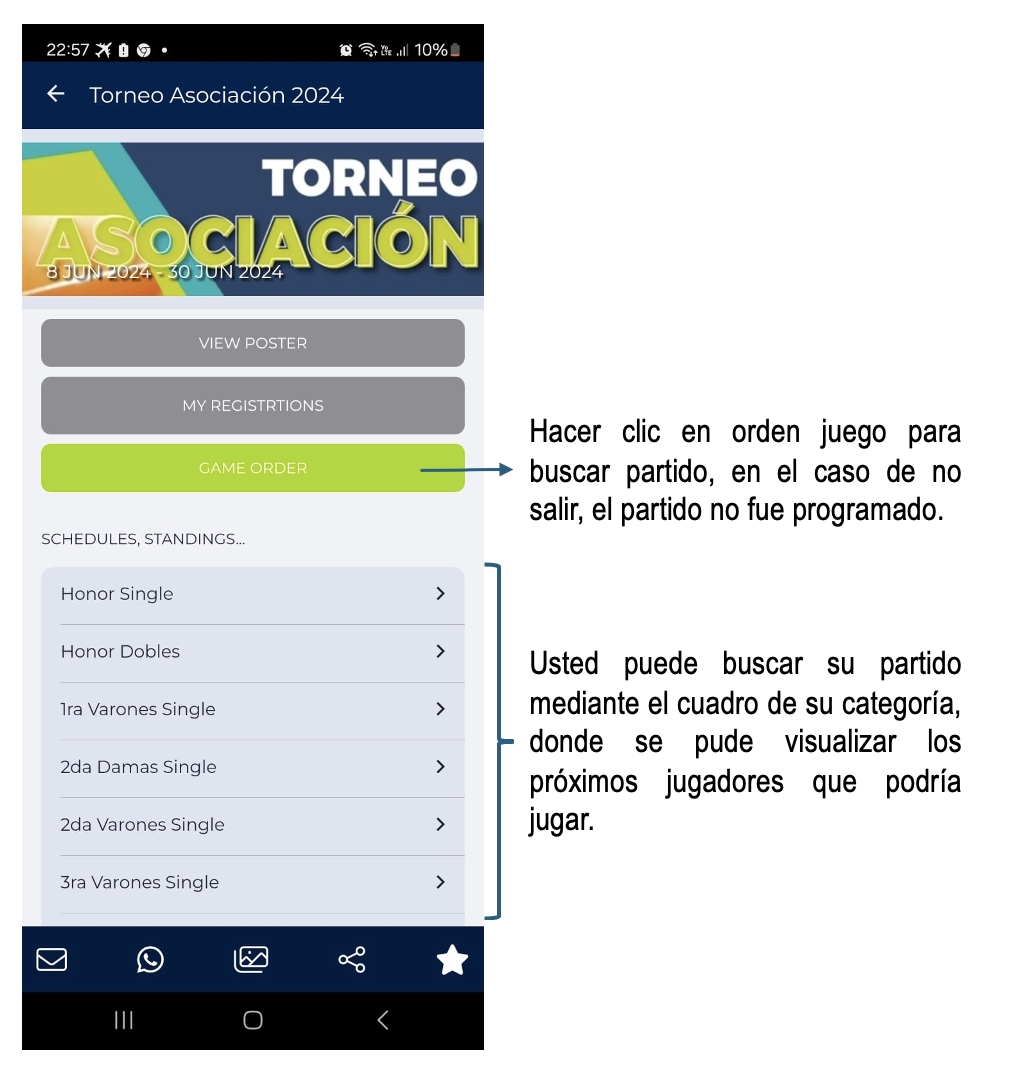Open 3ra Varones Single category
The height and width of the screenshot is (1072, 1016).
pyautogui.click(x=252, y=882)
